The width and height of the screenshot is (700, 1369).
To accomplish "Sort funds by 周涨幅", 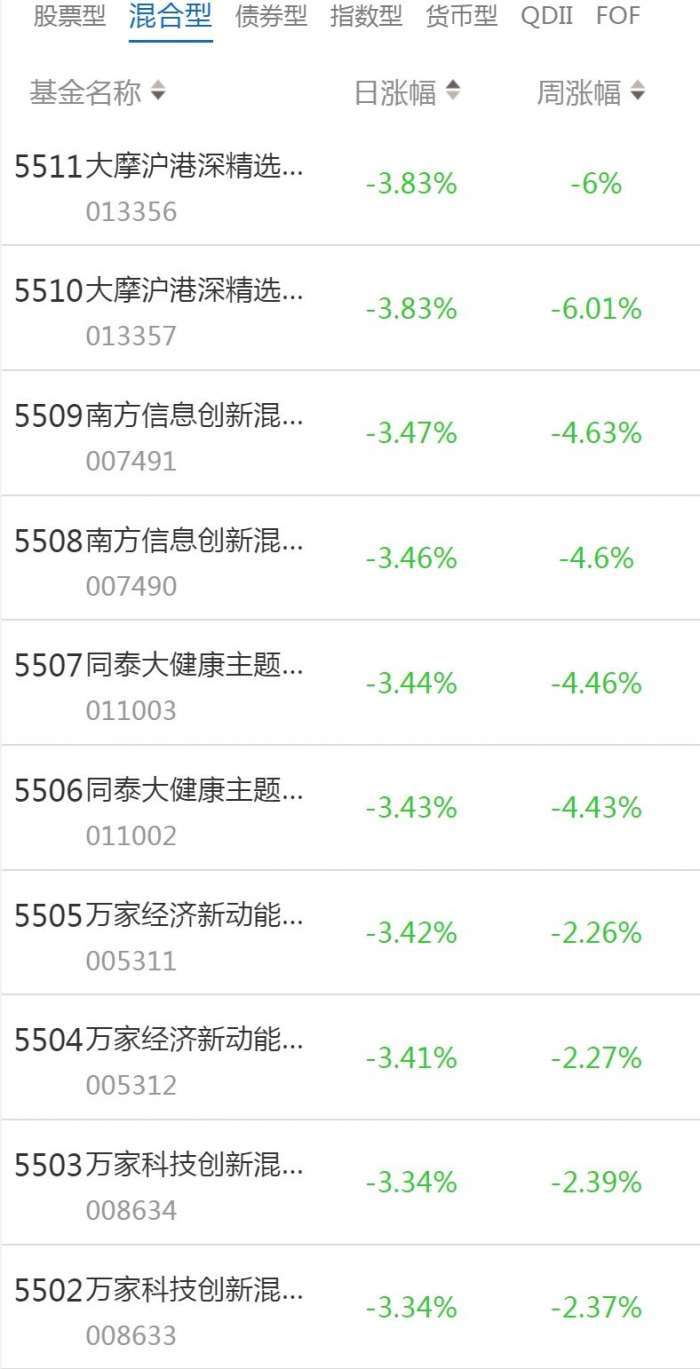I will (x=590, y=93).
